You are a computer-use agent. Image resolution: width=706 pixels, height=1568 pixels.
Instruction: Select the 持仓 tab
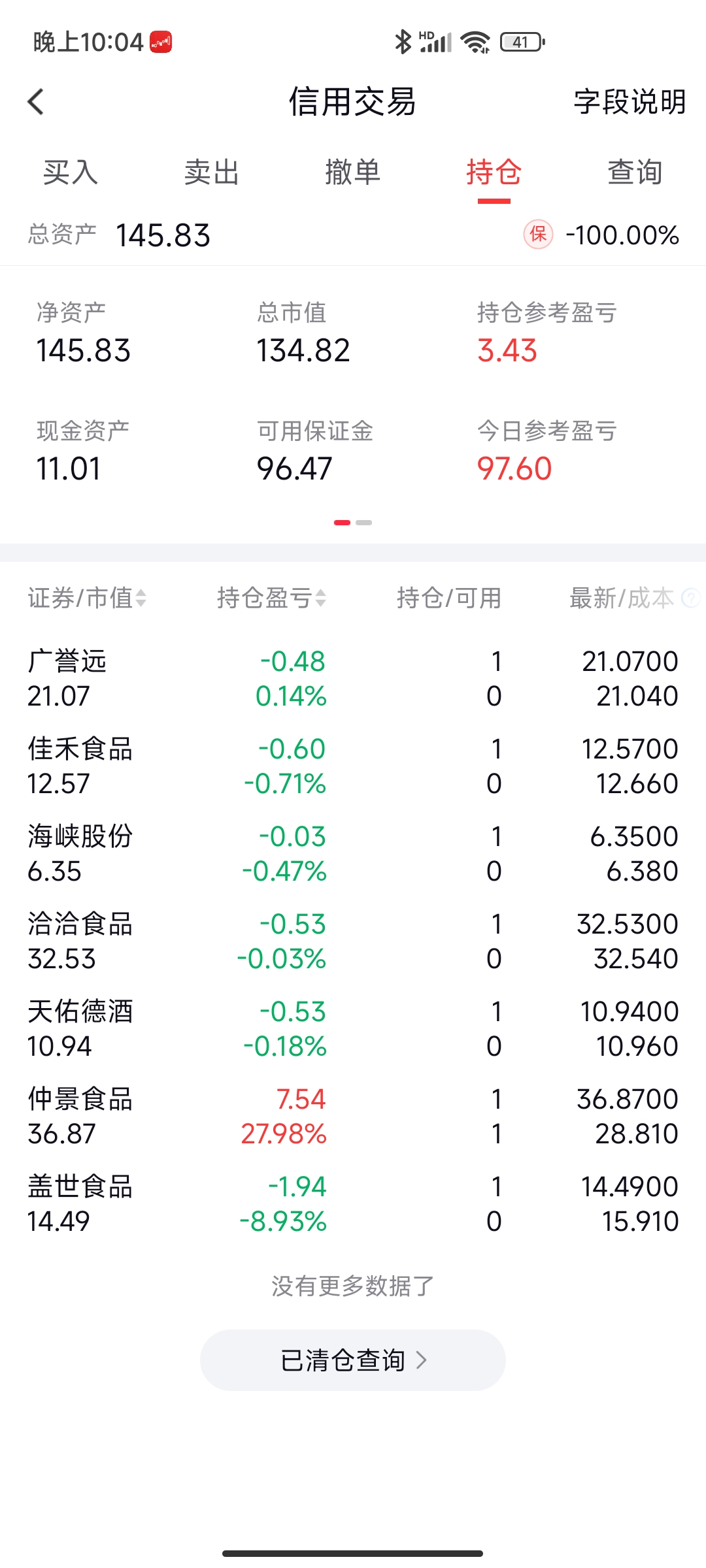[494, 172]
